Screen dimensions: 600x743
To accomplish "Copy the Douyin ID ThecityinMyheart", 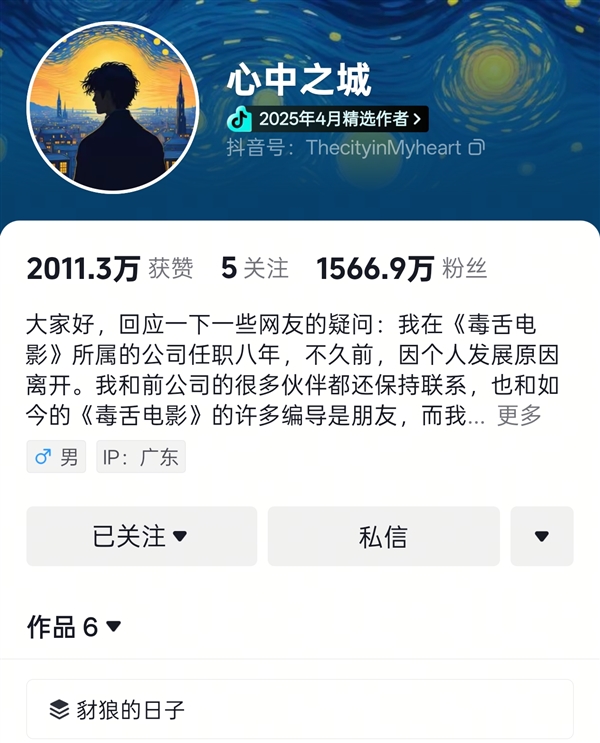I will [477, 148].
